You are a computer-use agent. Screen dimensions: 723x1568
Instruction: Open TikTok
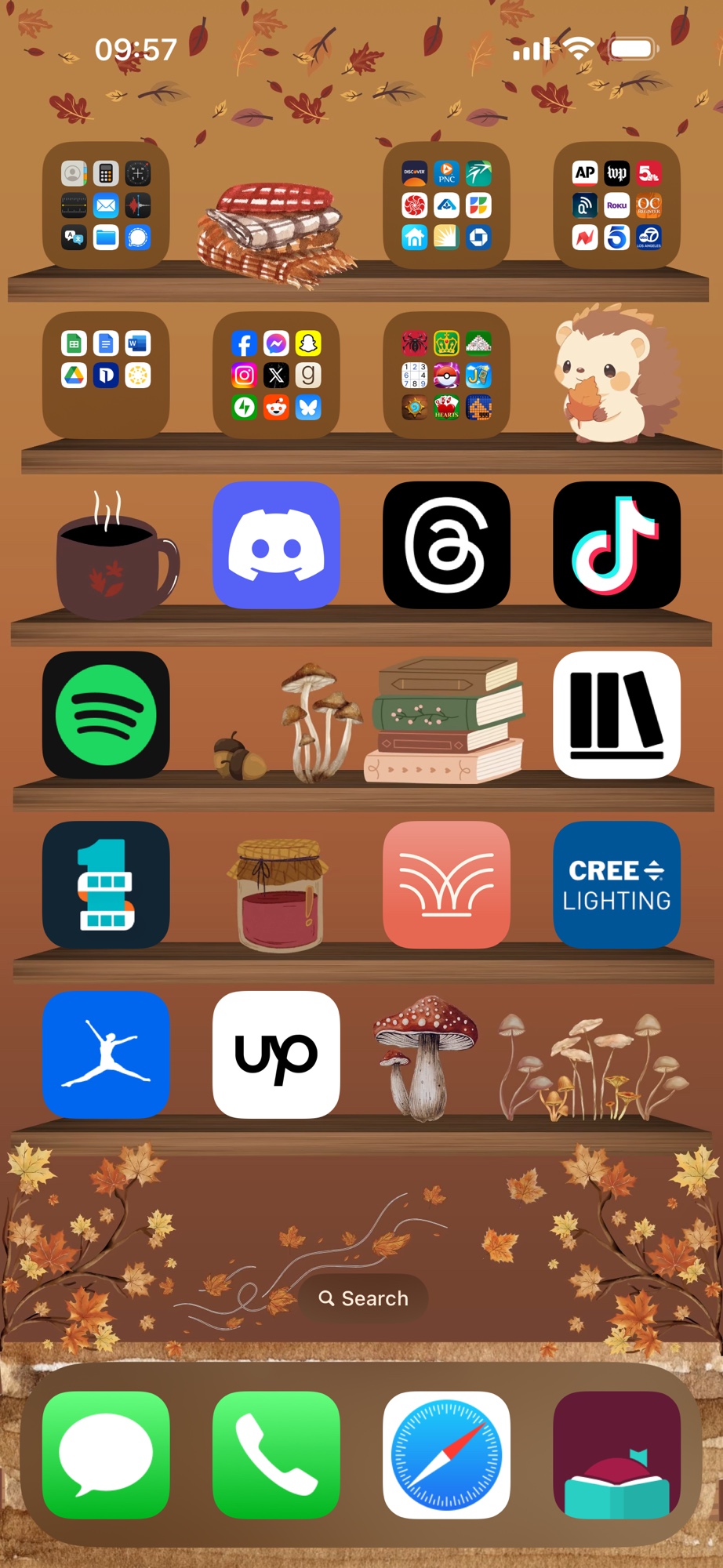click(x=616, y=545)
